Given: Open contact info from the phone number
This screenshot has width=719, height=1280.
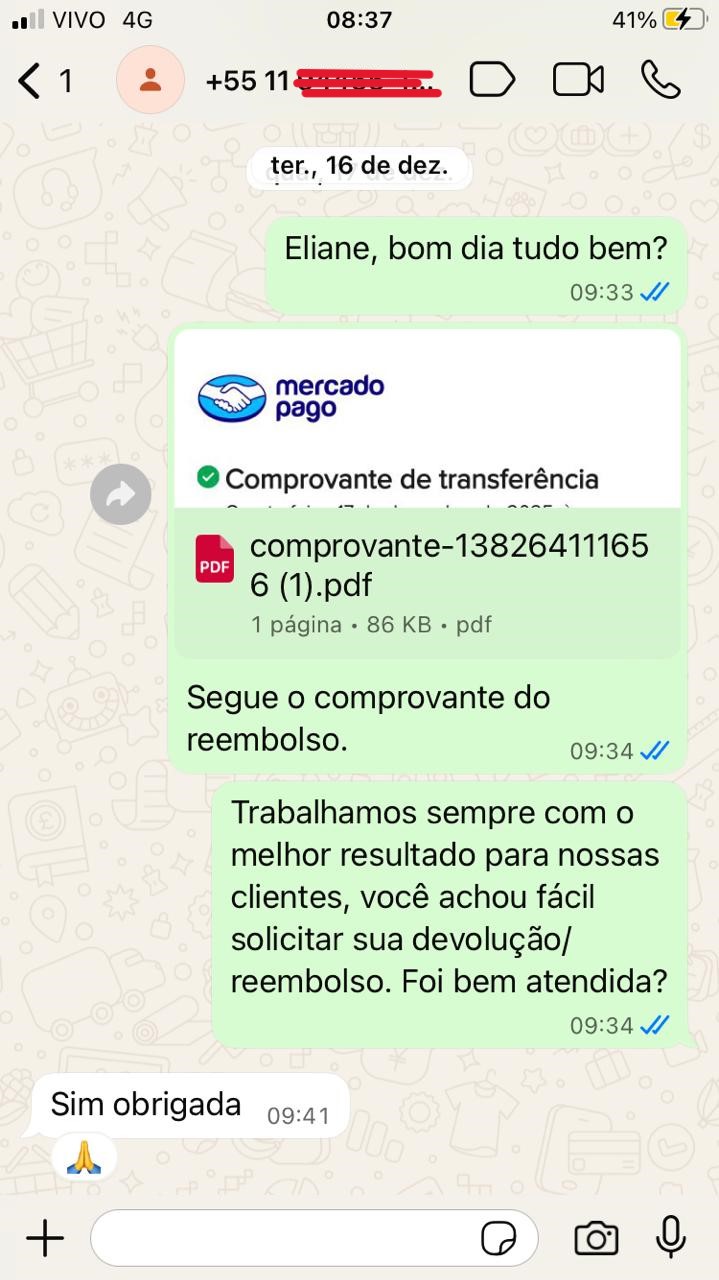Looking at the screenshot, I should [322, 81].
